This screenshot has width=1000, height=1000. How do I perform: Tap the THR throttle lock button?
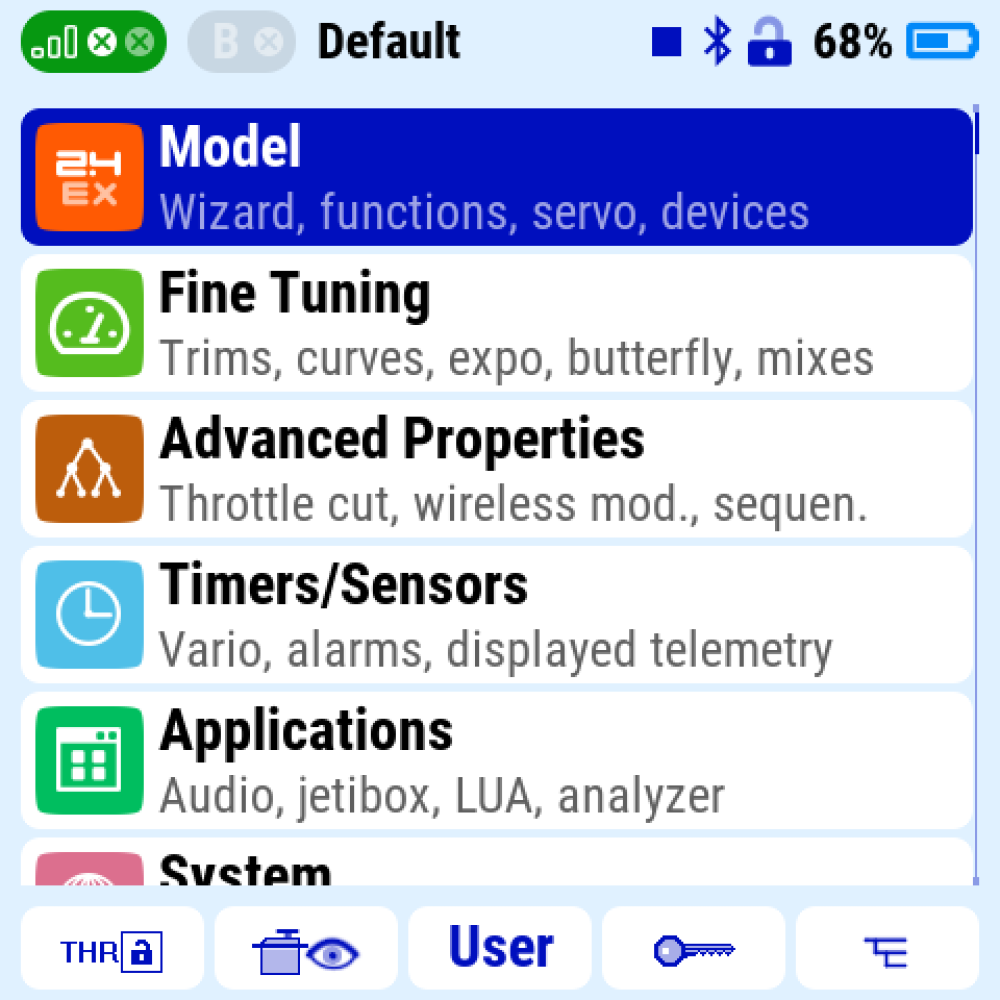click(112, 948)
